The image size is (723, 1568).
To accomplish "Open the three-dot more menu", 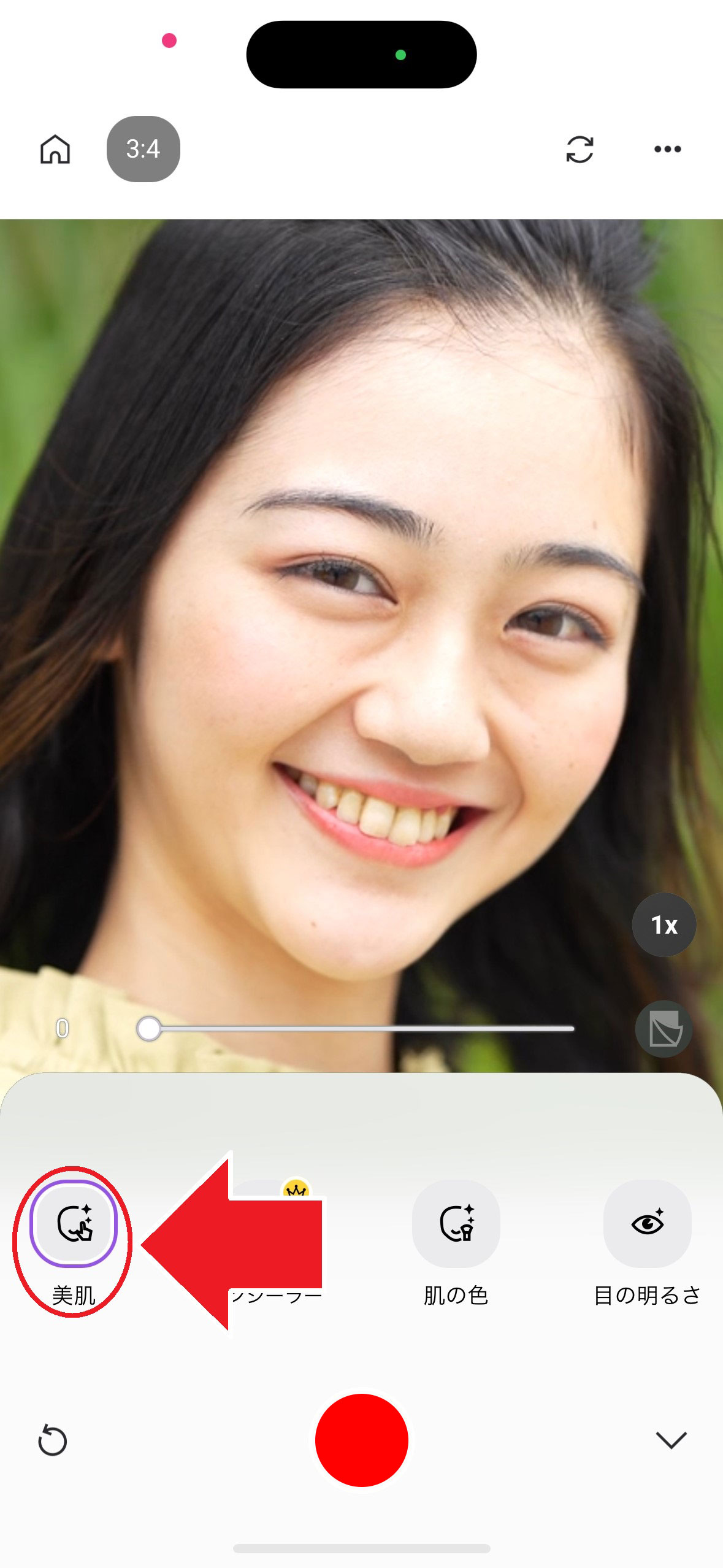I will pyautogui.click(x=667, y=149).
